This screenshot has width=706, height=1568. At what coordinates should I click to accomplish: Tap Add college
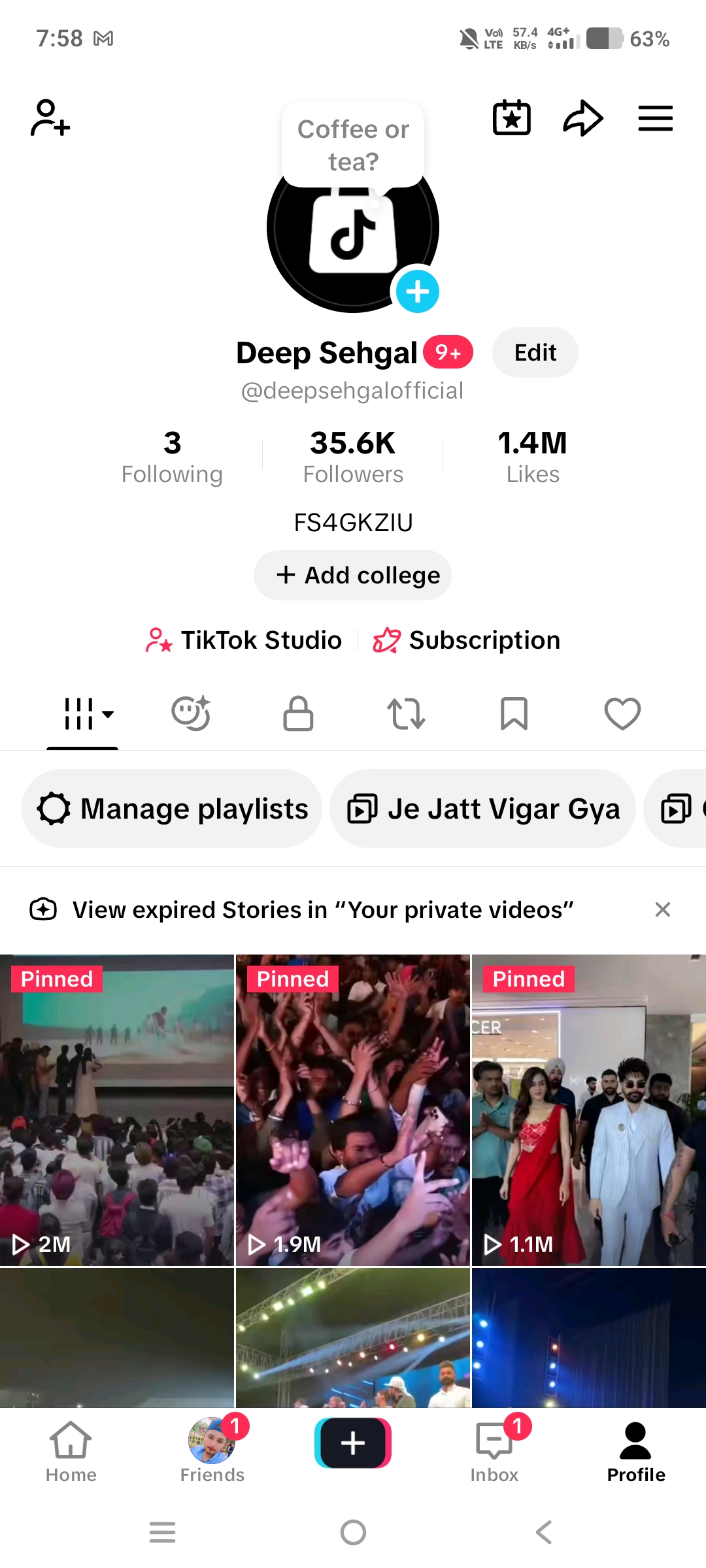click(353, 576)
